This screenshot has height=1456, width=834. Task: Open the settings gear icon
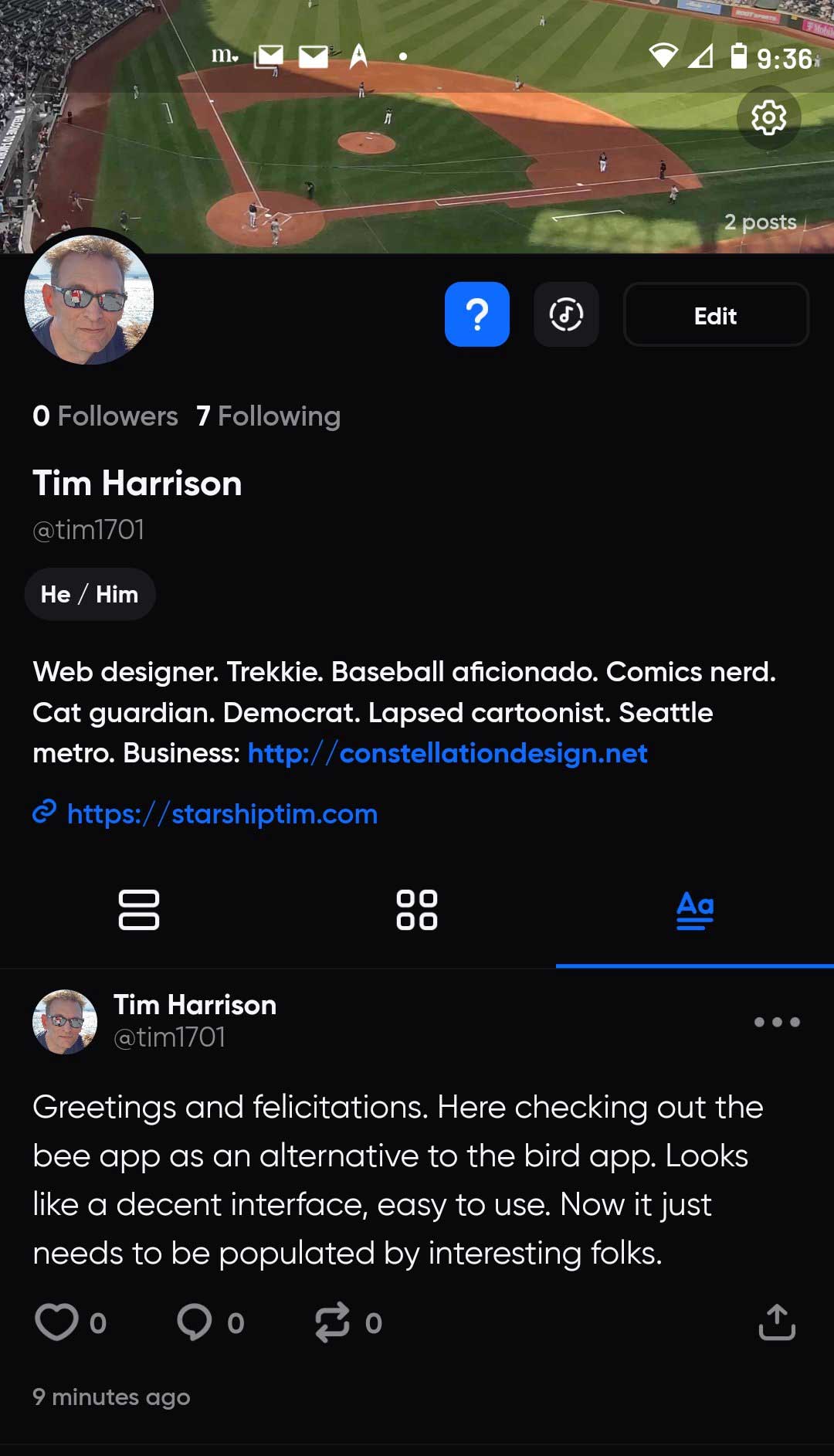coord(768,118)
